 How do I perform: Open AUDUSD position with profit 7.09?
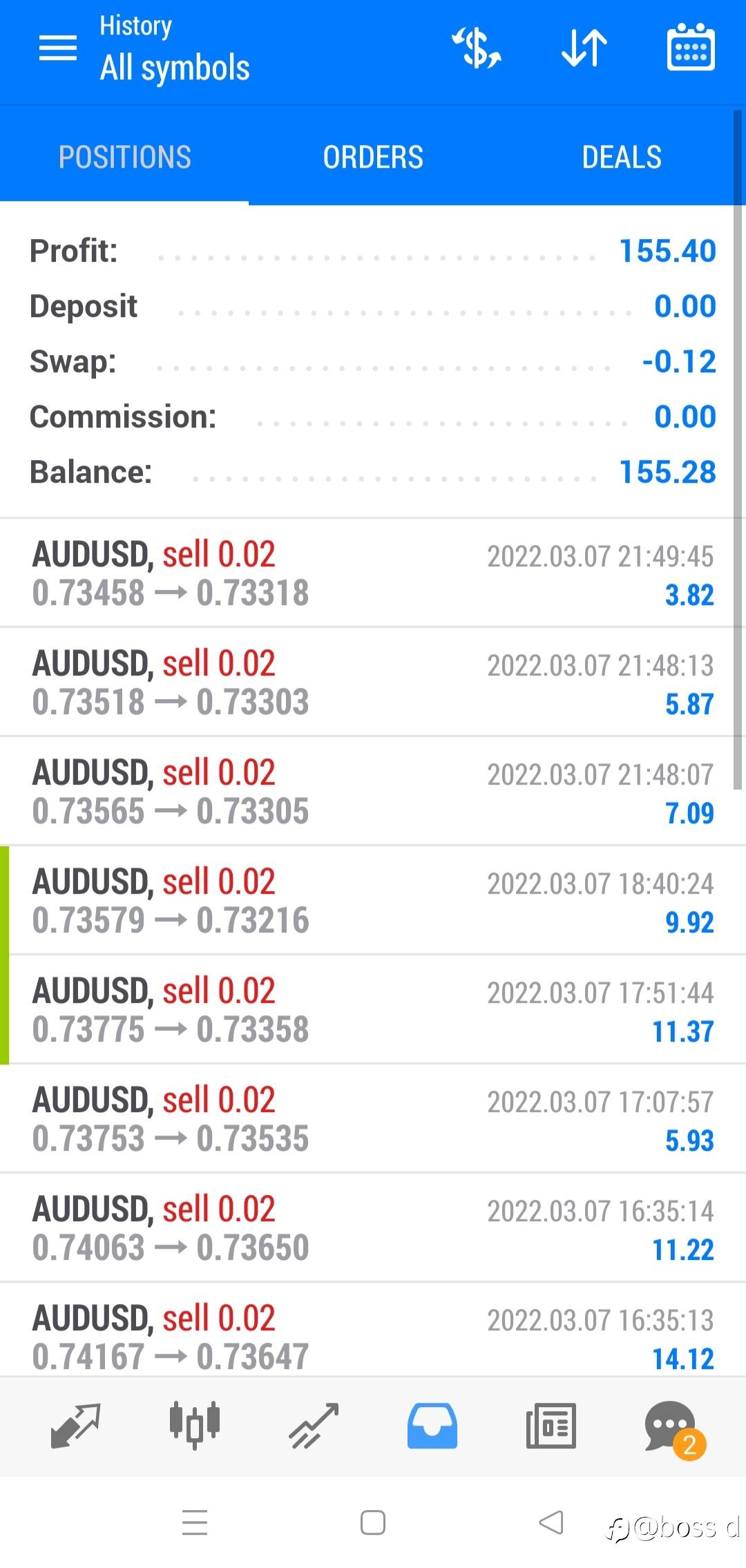[x=373, y=791]
